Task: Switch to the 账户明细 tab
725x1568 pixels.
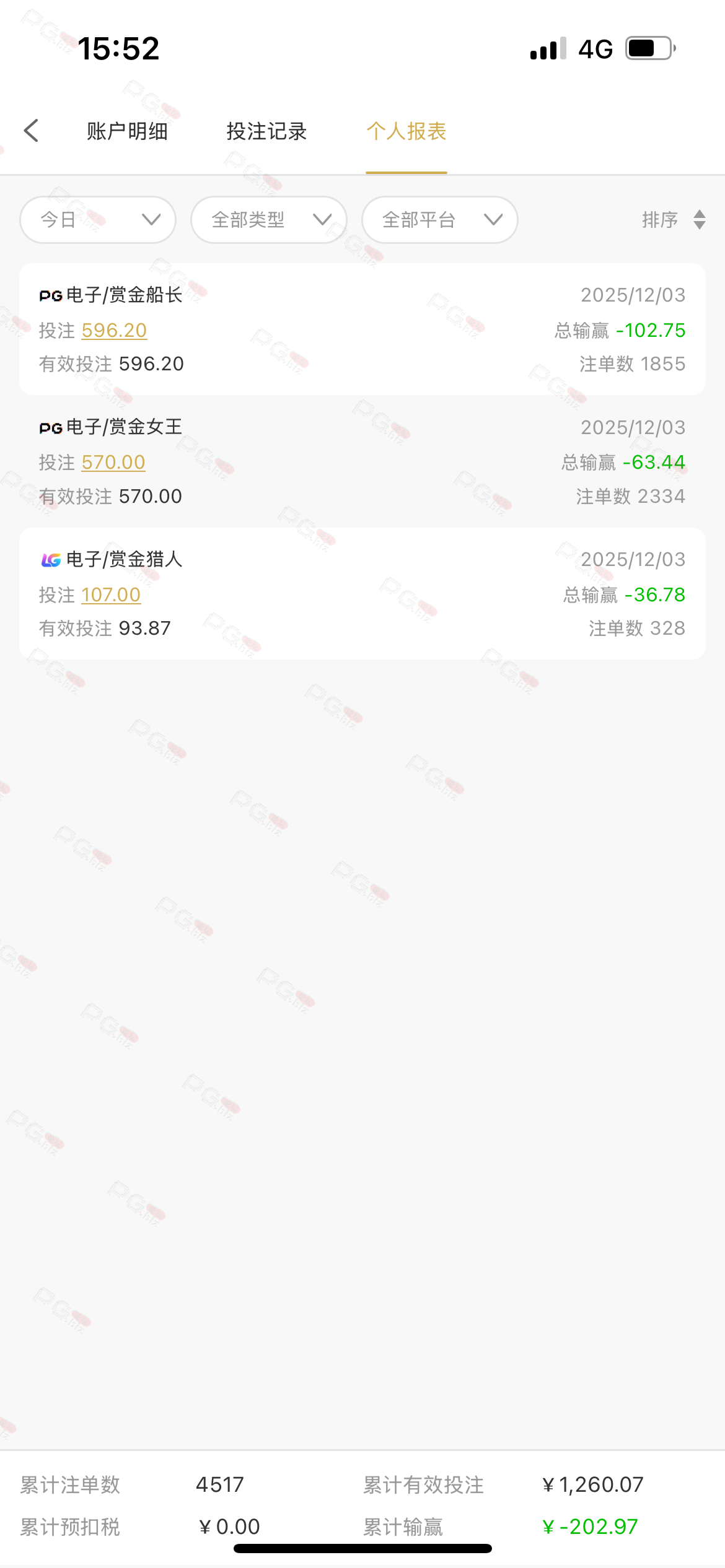Action: (x=127, y=131)
